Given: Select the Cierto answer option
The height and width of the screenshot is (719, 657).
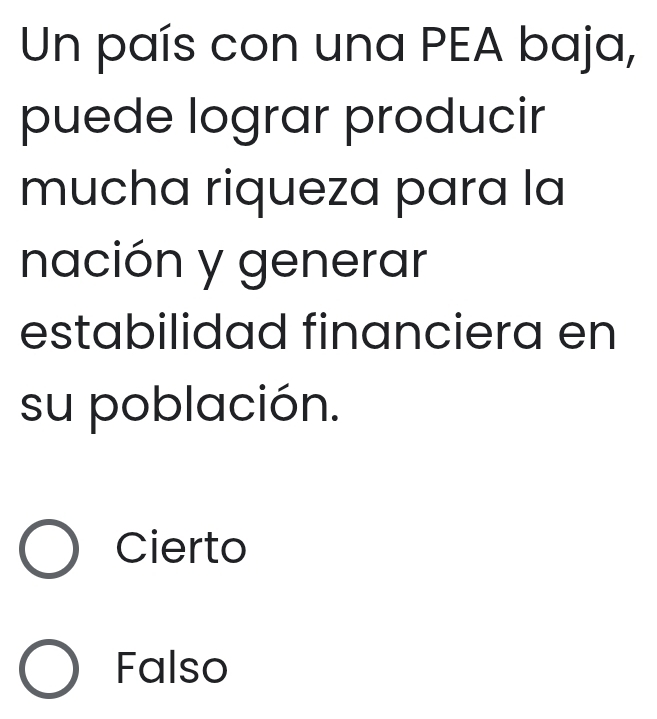Looking at the screenshot, I should pos(48,550).
